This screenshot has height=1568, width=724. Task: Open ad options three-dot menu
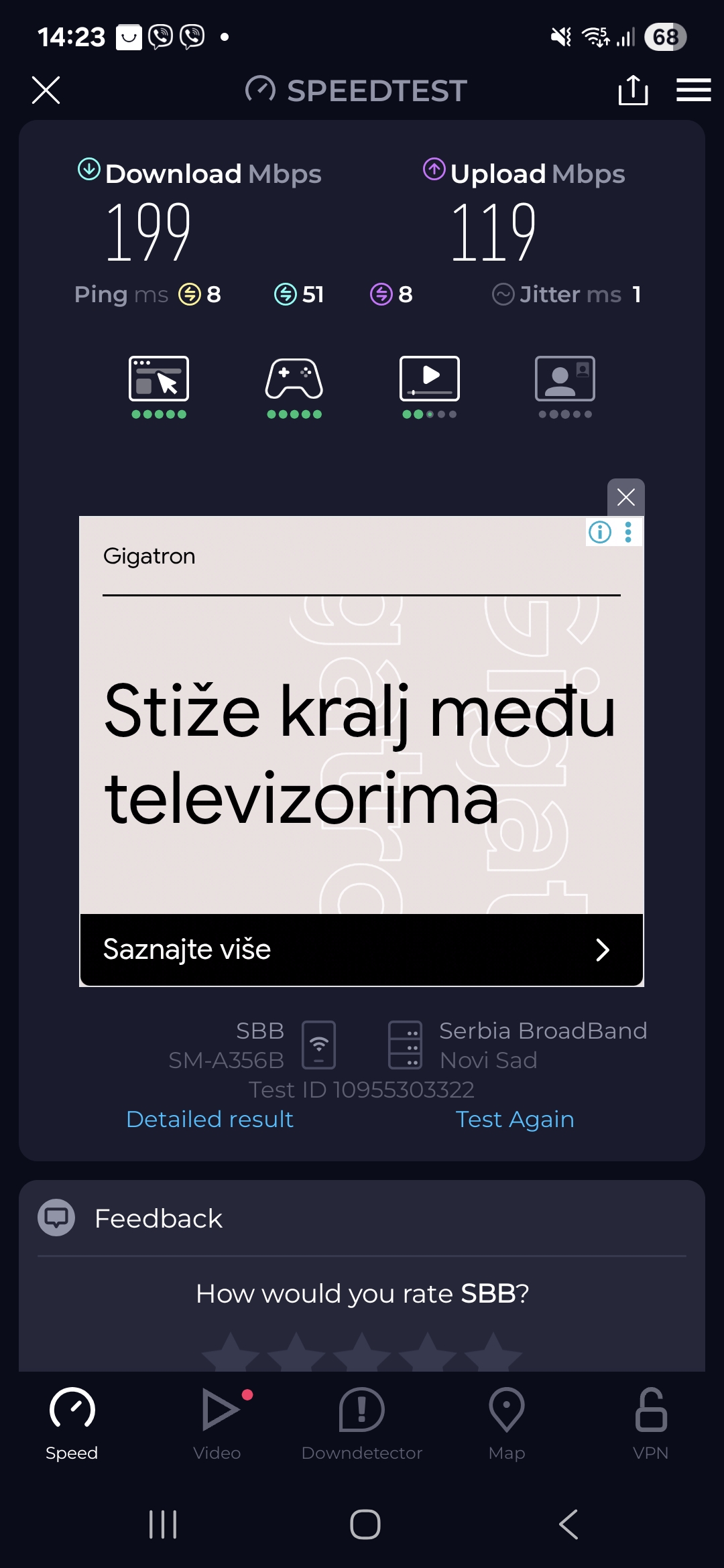628,532
